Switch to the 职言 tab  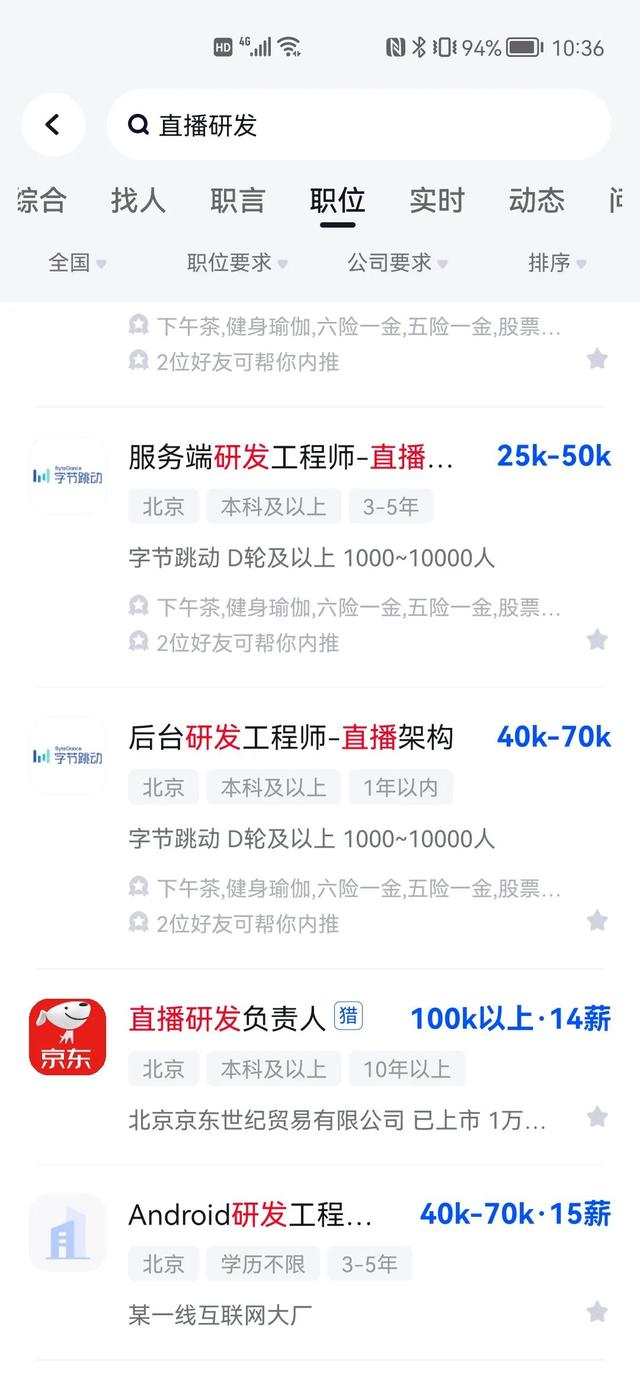pos(237,200)
